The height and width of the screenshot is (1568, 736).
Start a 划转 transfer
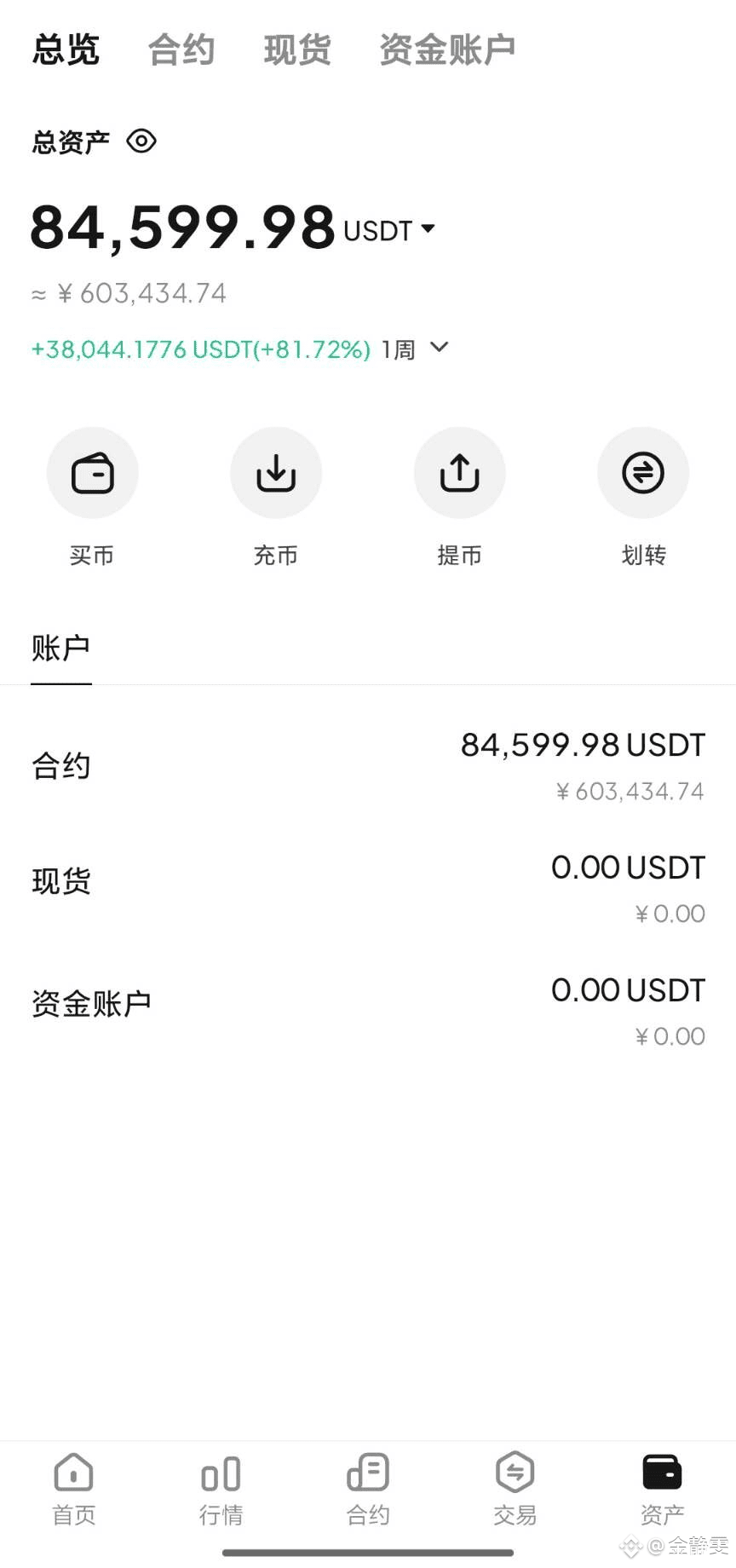coord(643,473)
